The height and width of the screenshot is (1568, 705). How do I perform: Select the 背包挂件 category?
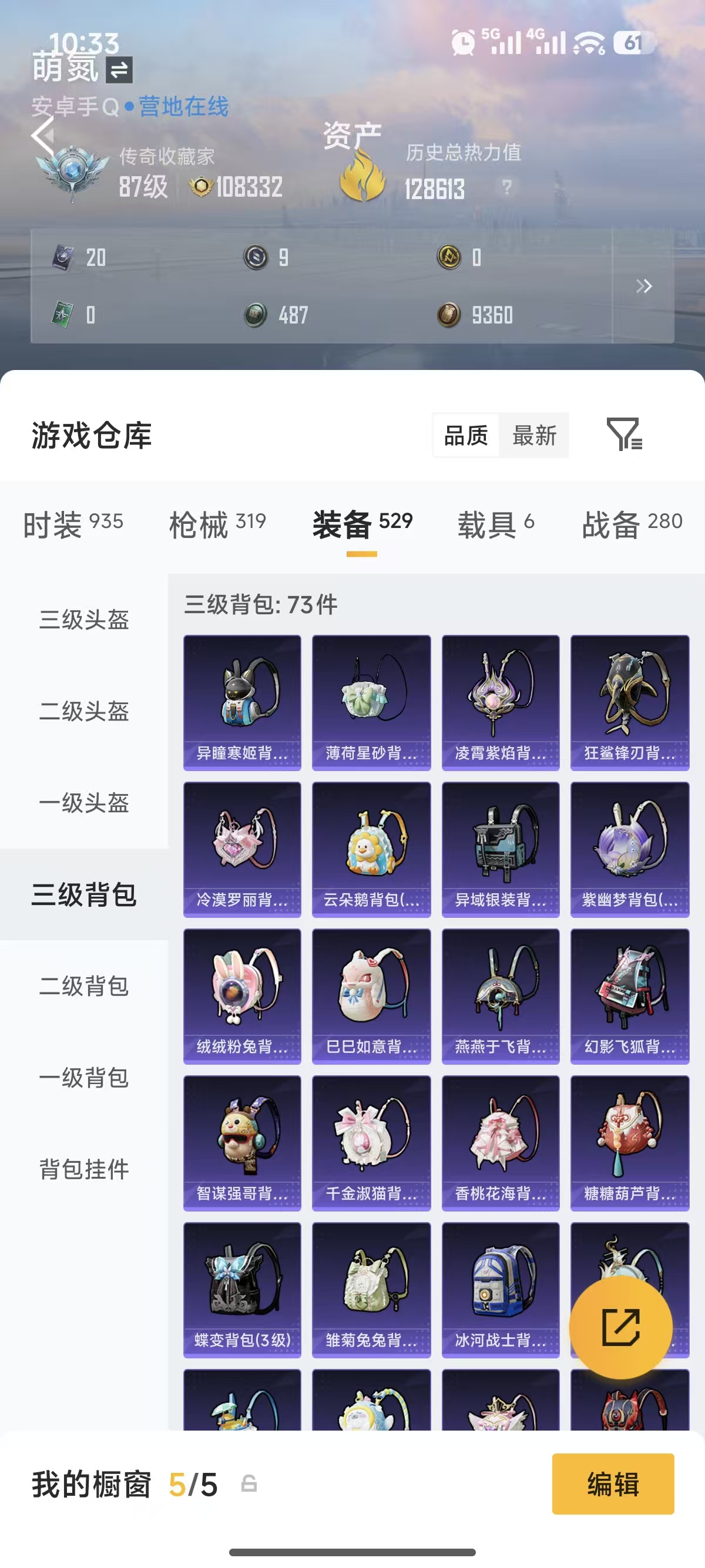[x=83, y=1169]
